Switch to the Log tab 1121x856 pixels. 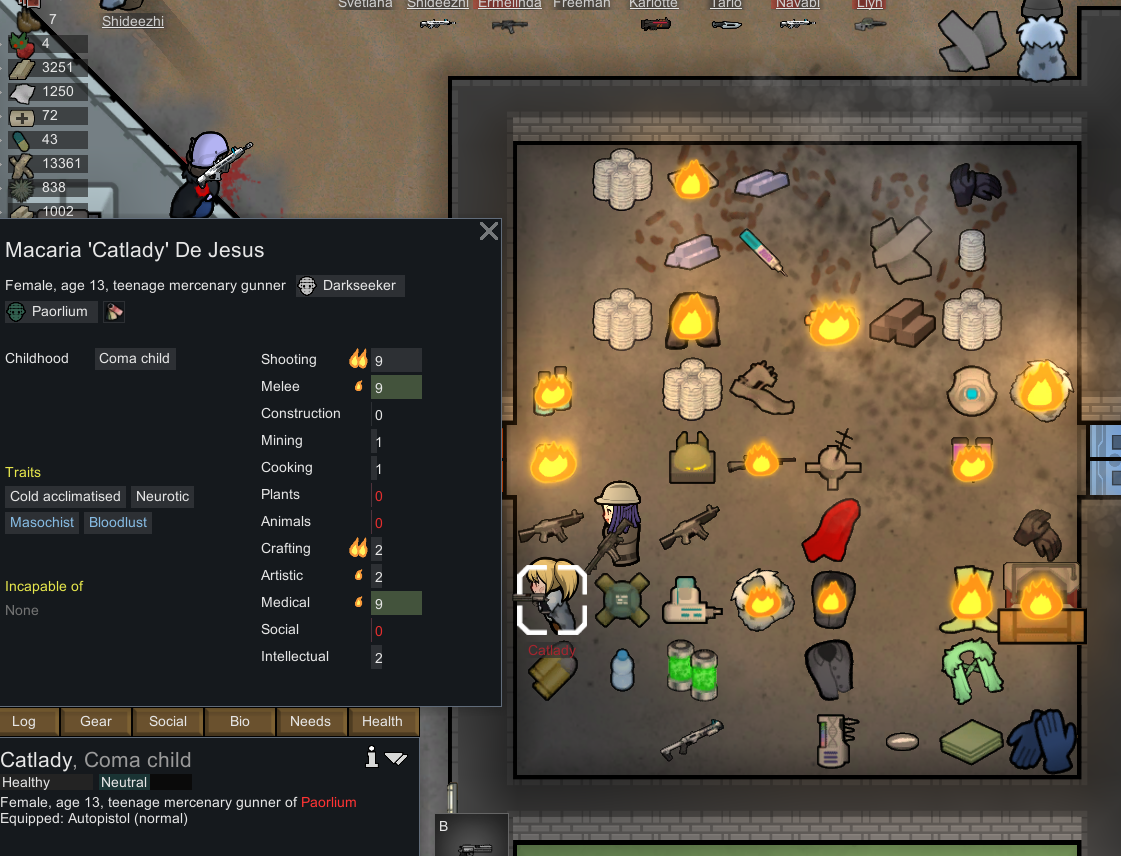coord(24,721)
